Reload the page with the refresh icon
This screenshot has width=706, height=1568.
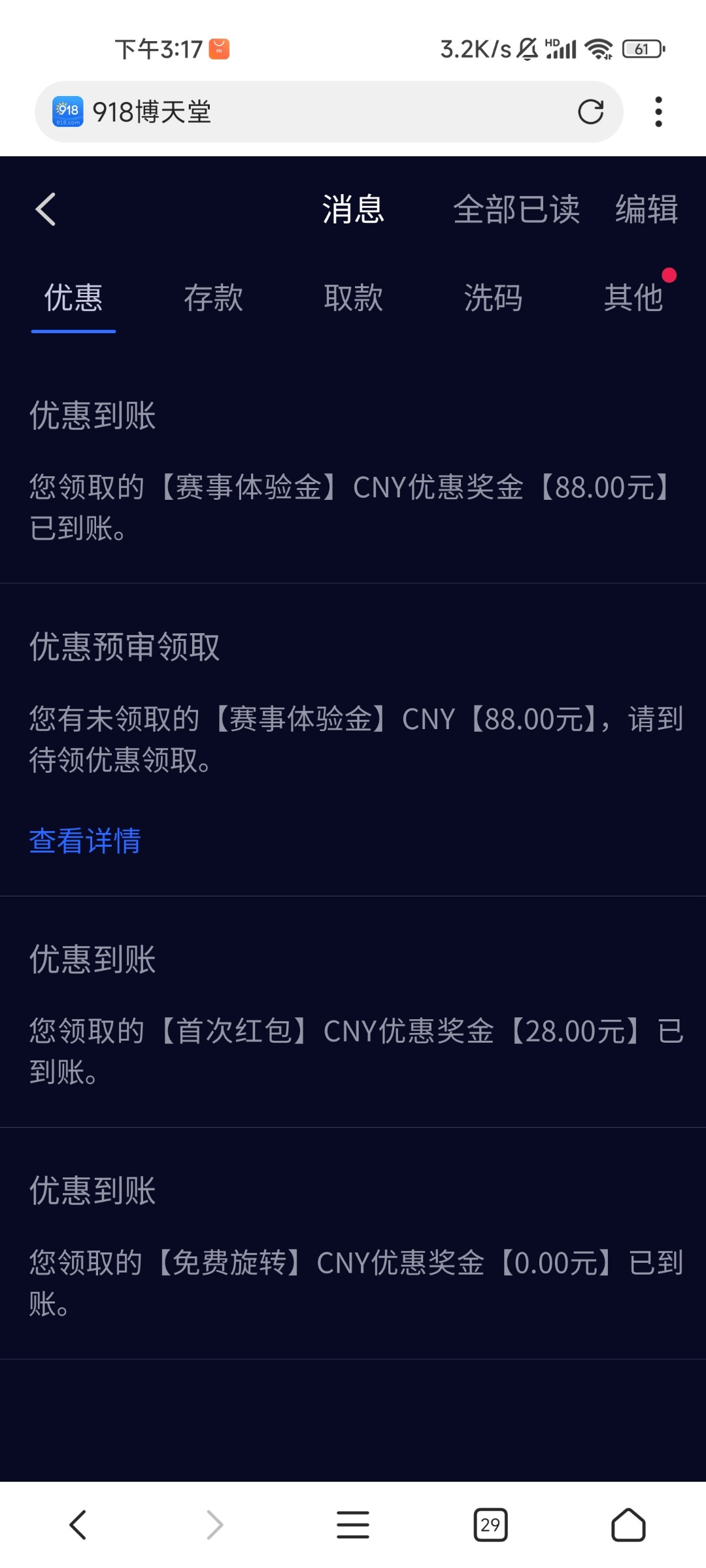point(591,112)
